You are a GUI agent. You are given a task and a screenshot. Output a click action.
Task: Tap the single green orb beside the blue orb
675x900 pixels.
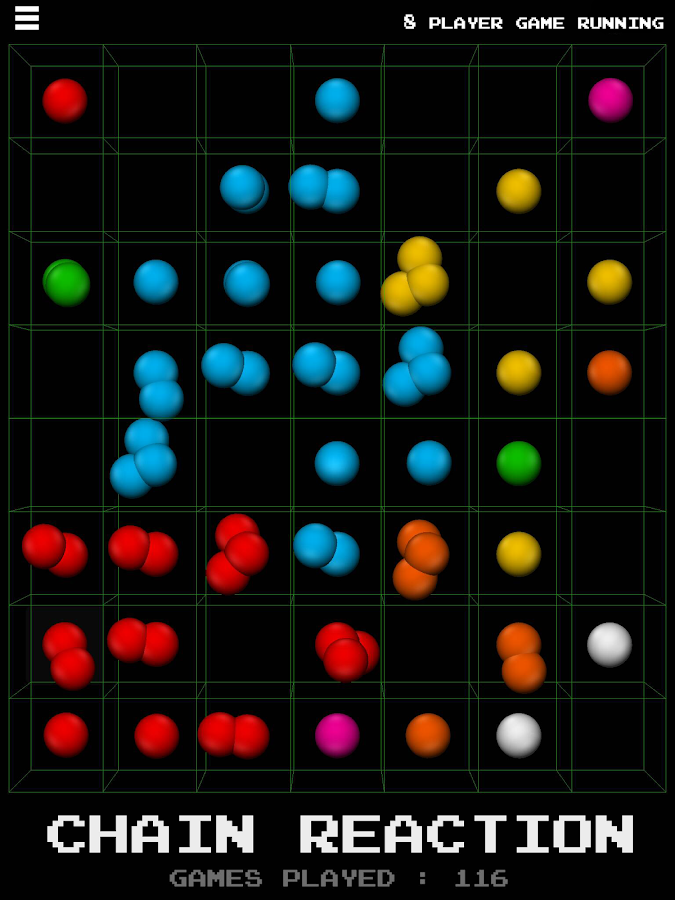point(518,463)
